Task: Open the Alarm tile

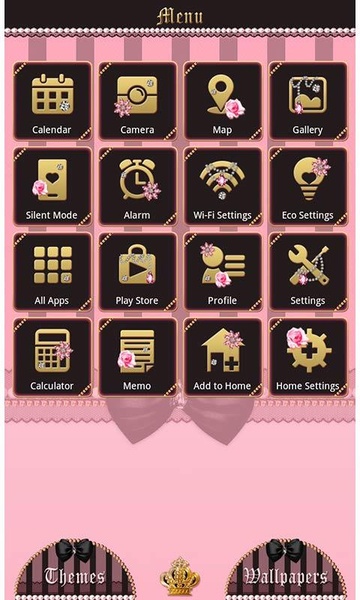Action: pyautogui.click(x=137, y=187)
